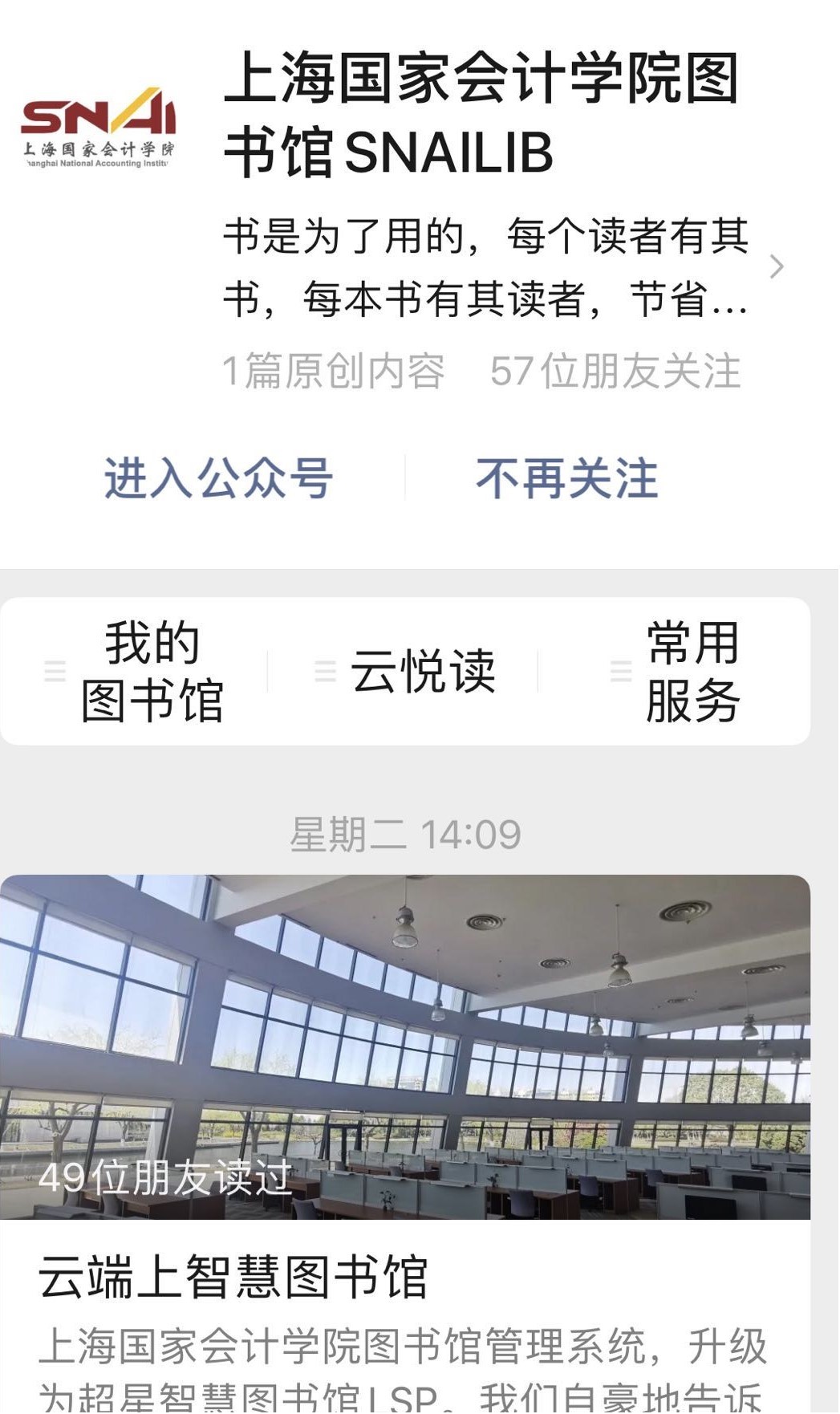This screenshot has width=840, height=1414.
Task: Open the 云悦读 menu
Action: pos(406,671)
